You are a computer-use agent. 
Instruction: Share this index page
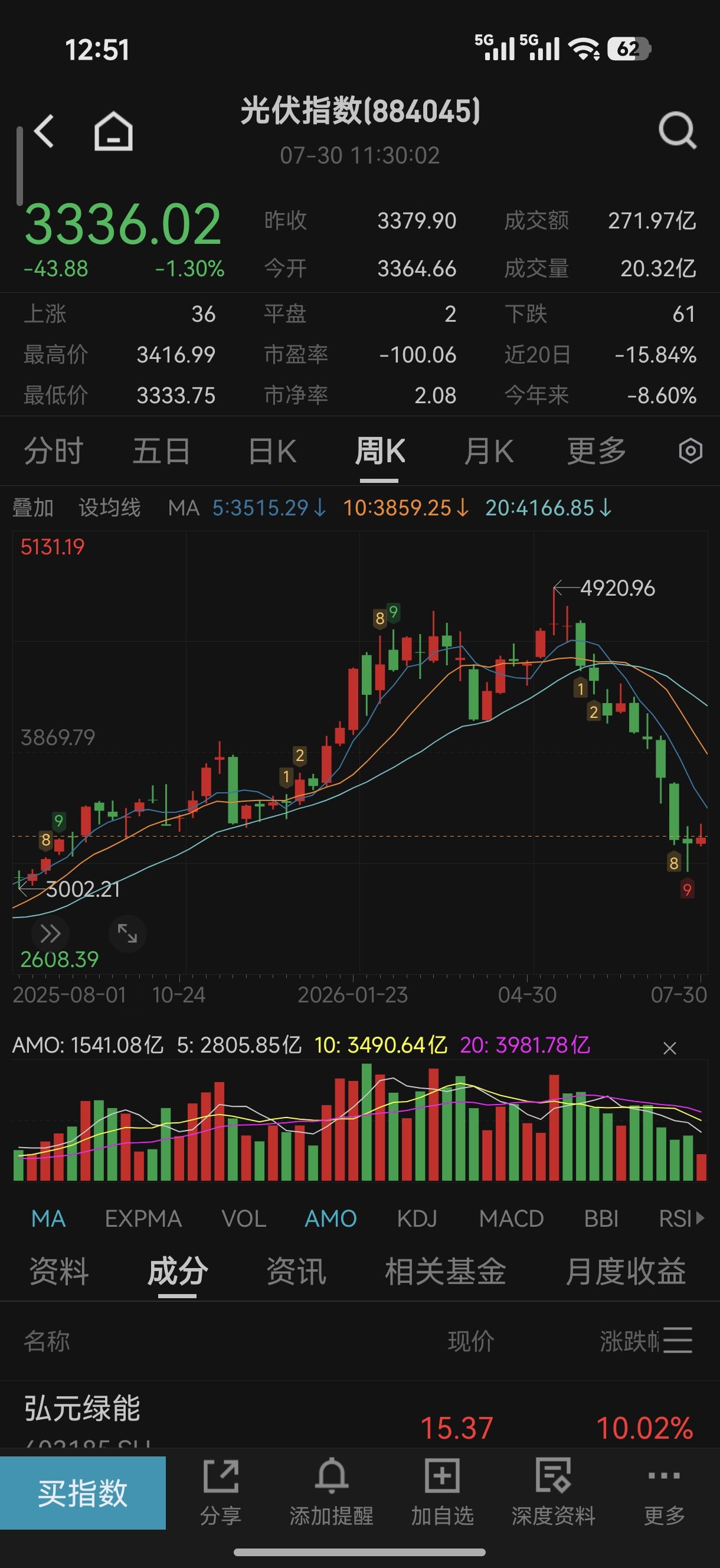(221, 1492)
